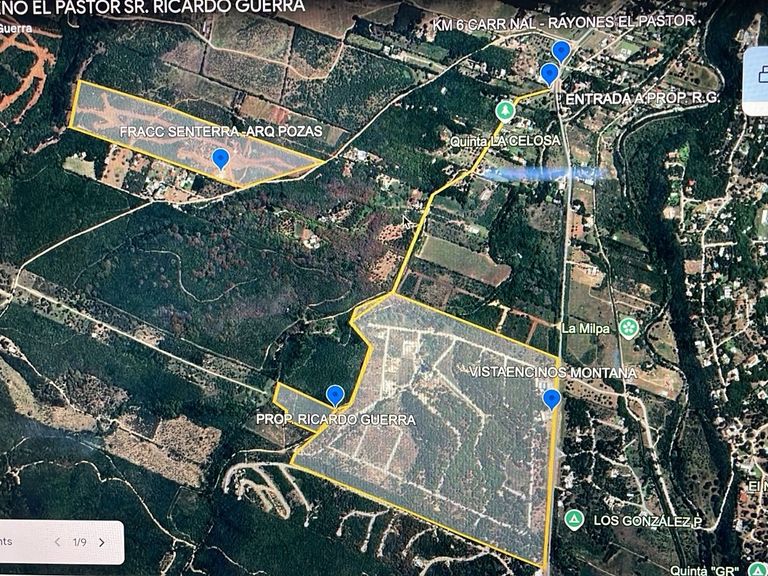Go to the next slide arrow
This screenshot has height=576, width=768.
102,542
